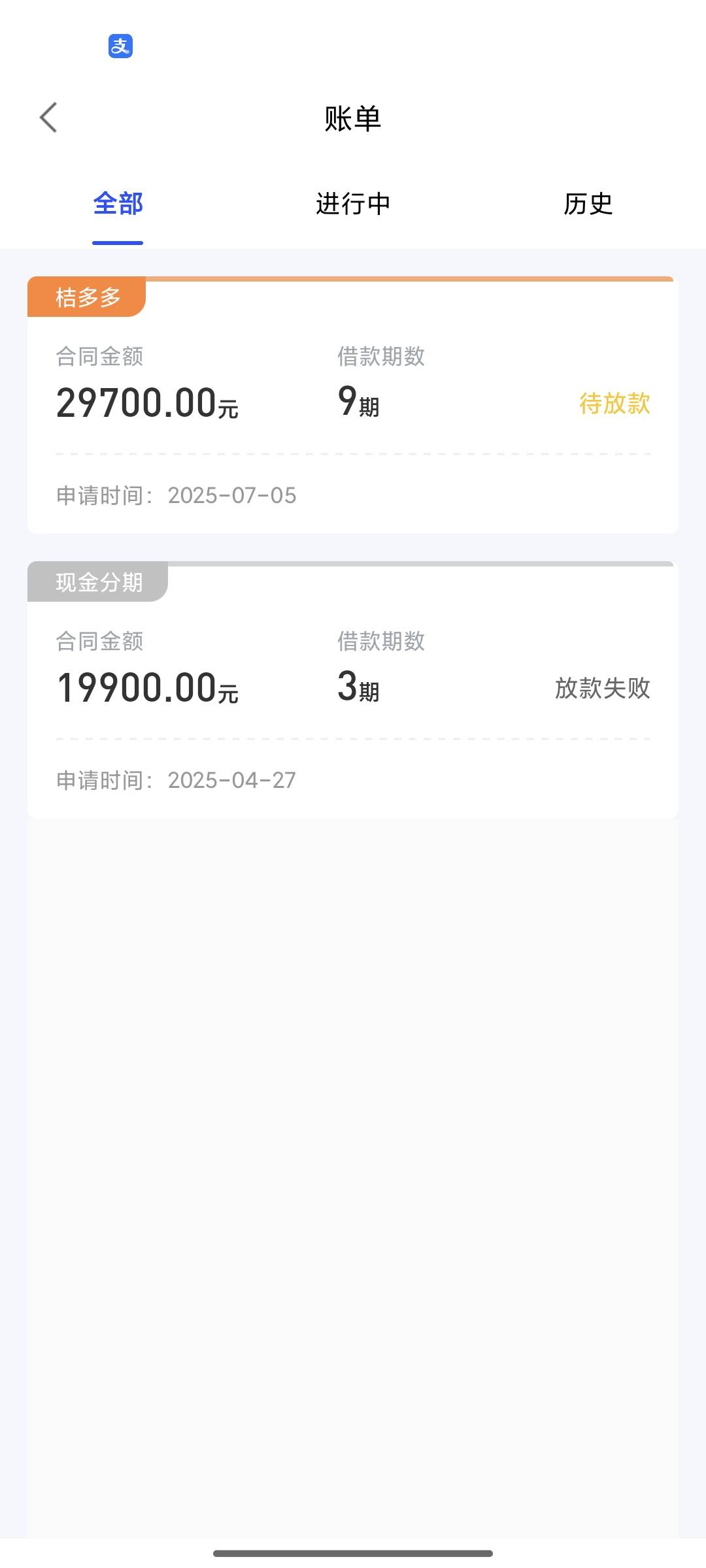Select the 全部 tab

pos(118,204)
